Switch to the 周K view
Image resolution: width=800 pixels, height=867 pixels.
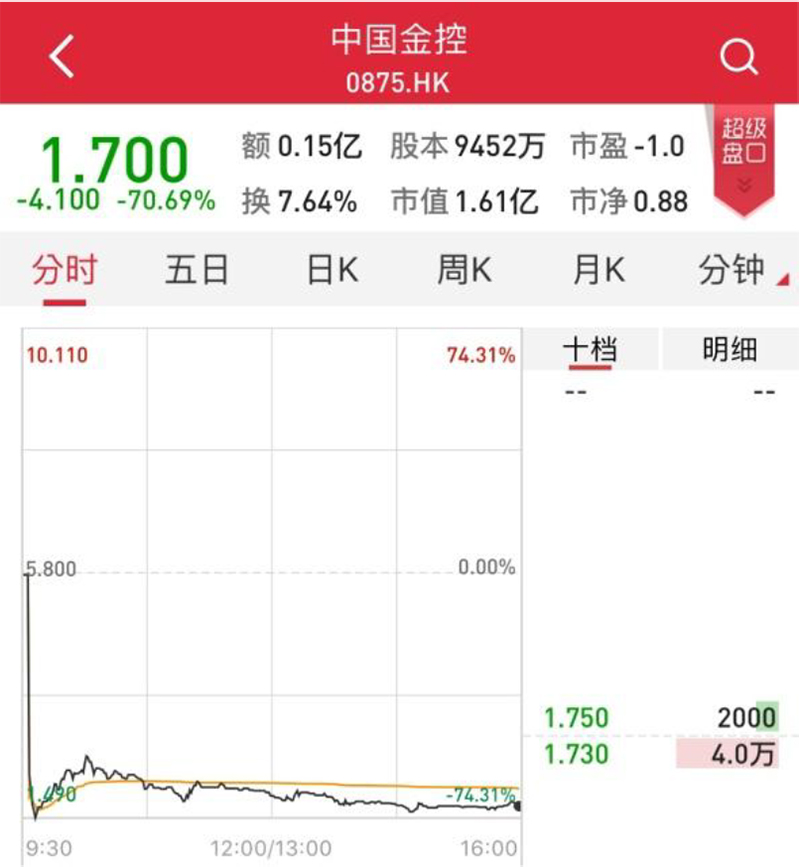(464, 270)
